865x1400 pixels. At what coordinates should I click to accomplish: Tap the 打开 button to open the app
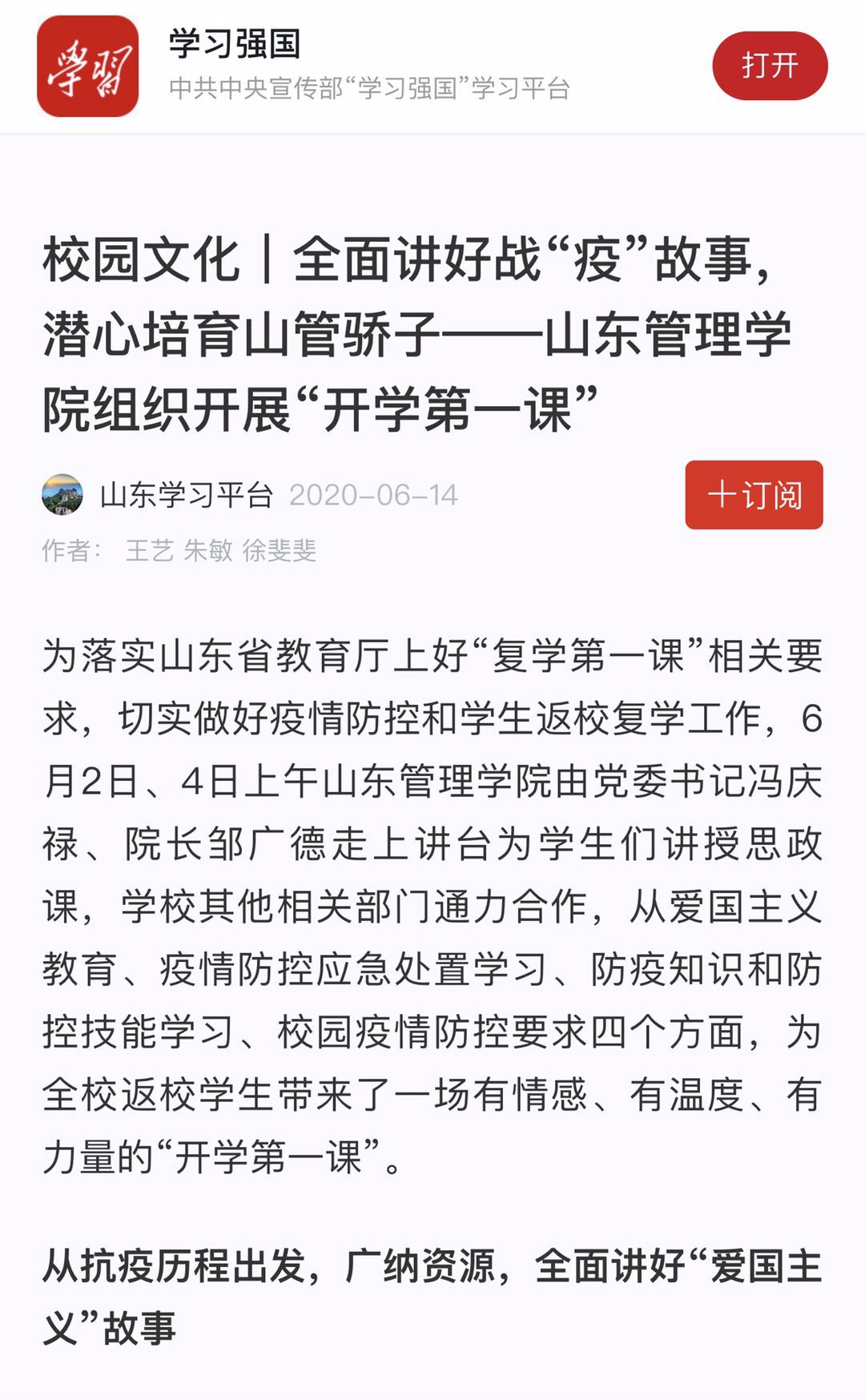coord(770,66)
